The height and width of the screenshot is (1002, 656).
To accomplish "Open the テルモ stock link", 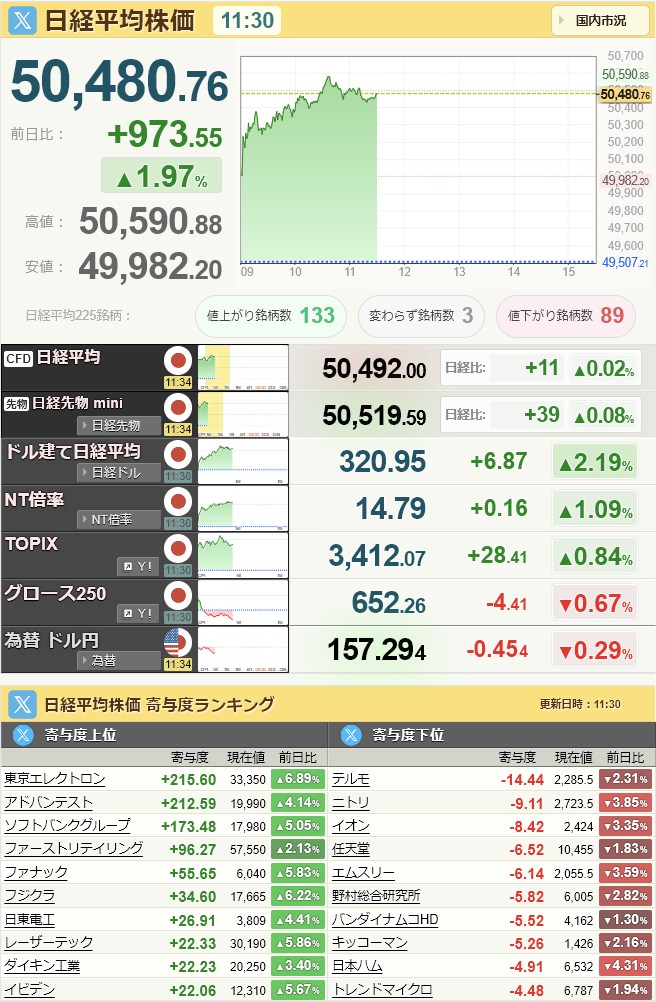I will (351, 779).
